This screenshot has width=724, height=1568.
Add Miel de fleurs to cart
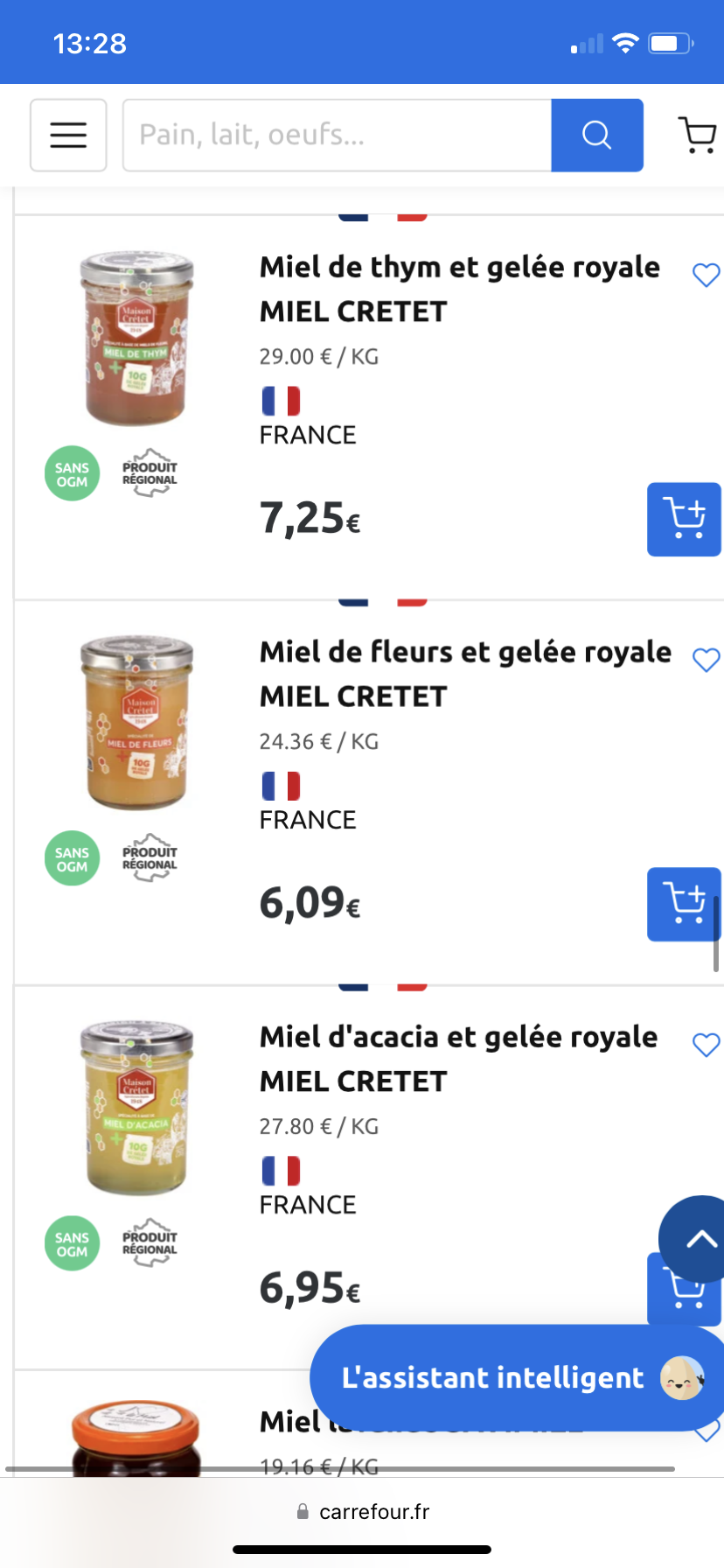[684, 904]
